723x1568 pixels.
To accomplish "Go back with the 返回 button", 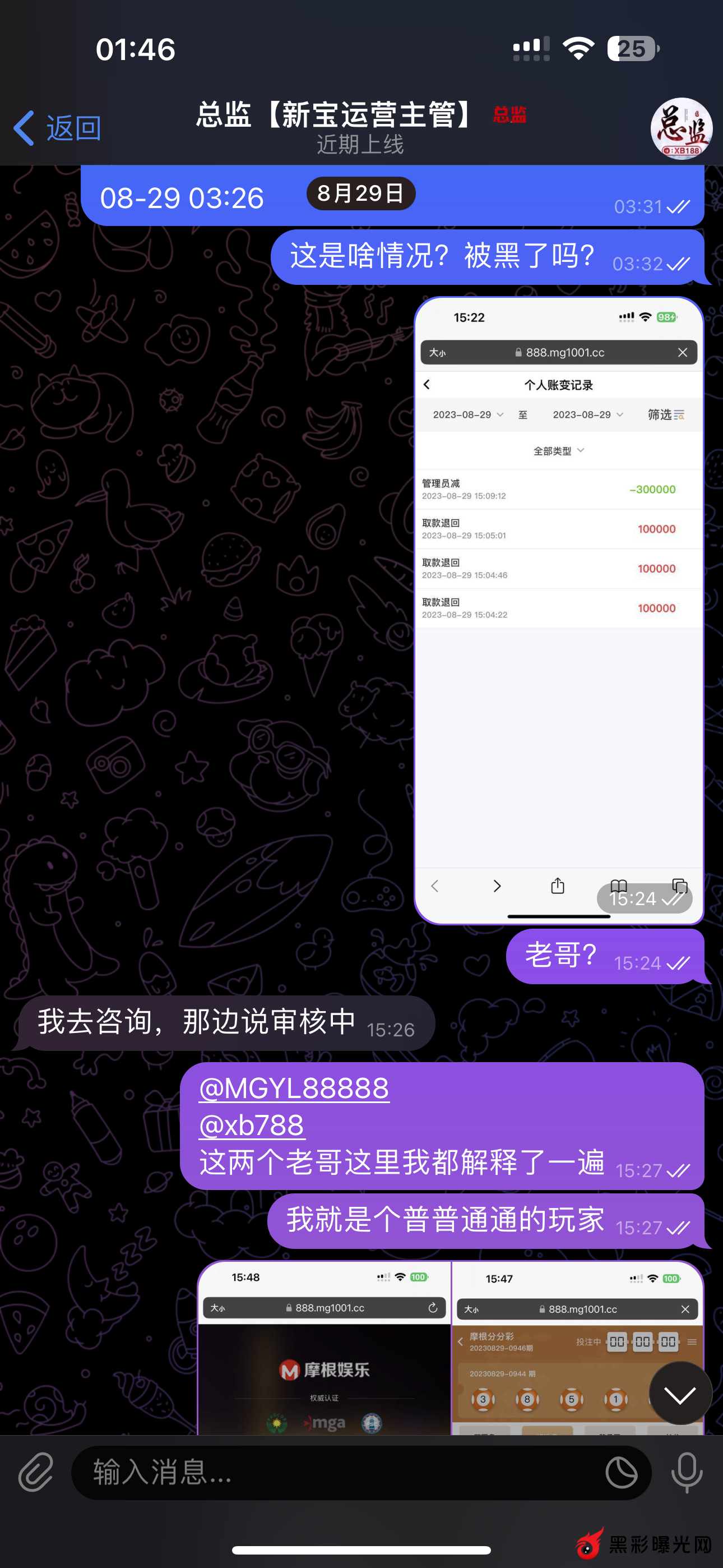I will [x=58, y=128].
